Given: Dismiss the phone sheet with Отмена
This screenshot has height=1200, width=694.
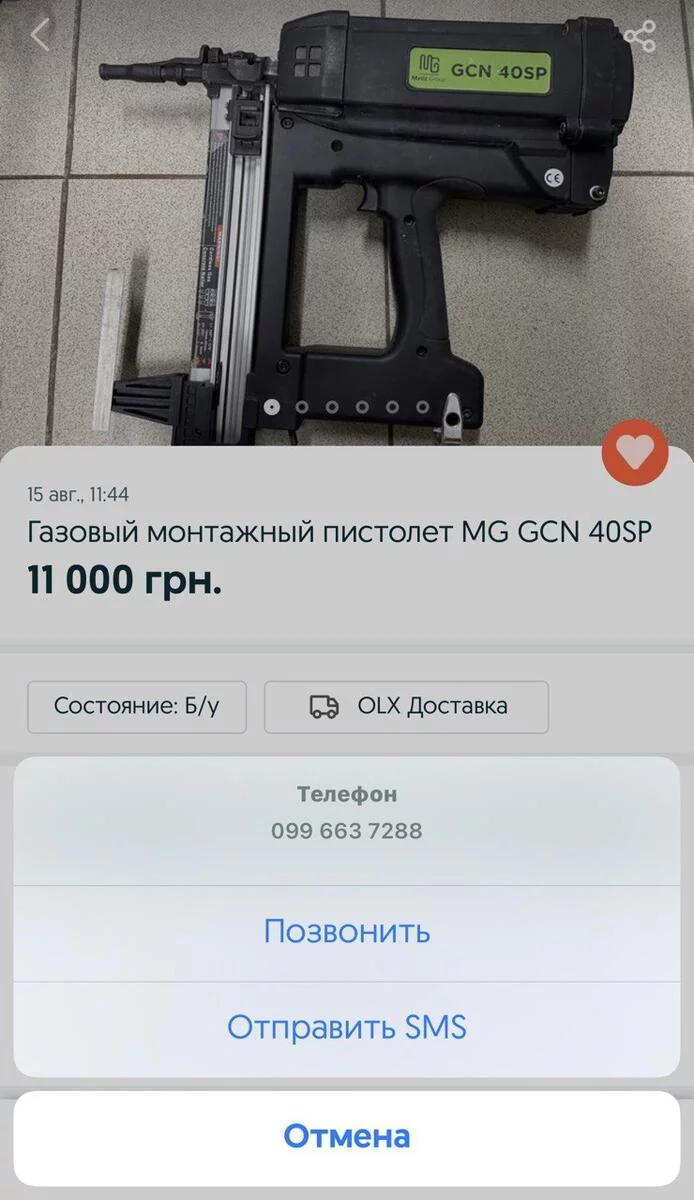Looking at the screenshot, I should (x=347, y=1137).
